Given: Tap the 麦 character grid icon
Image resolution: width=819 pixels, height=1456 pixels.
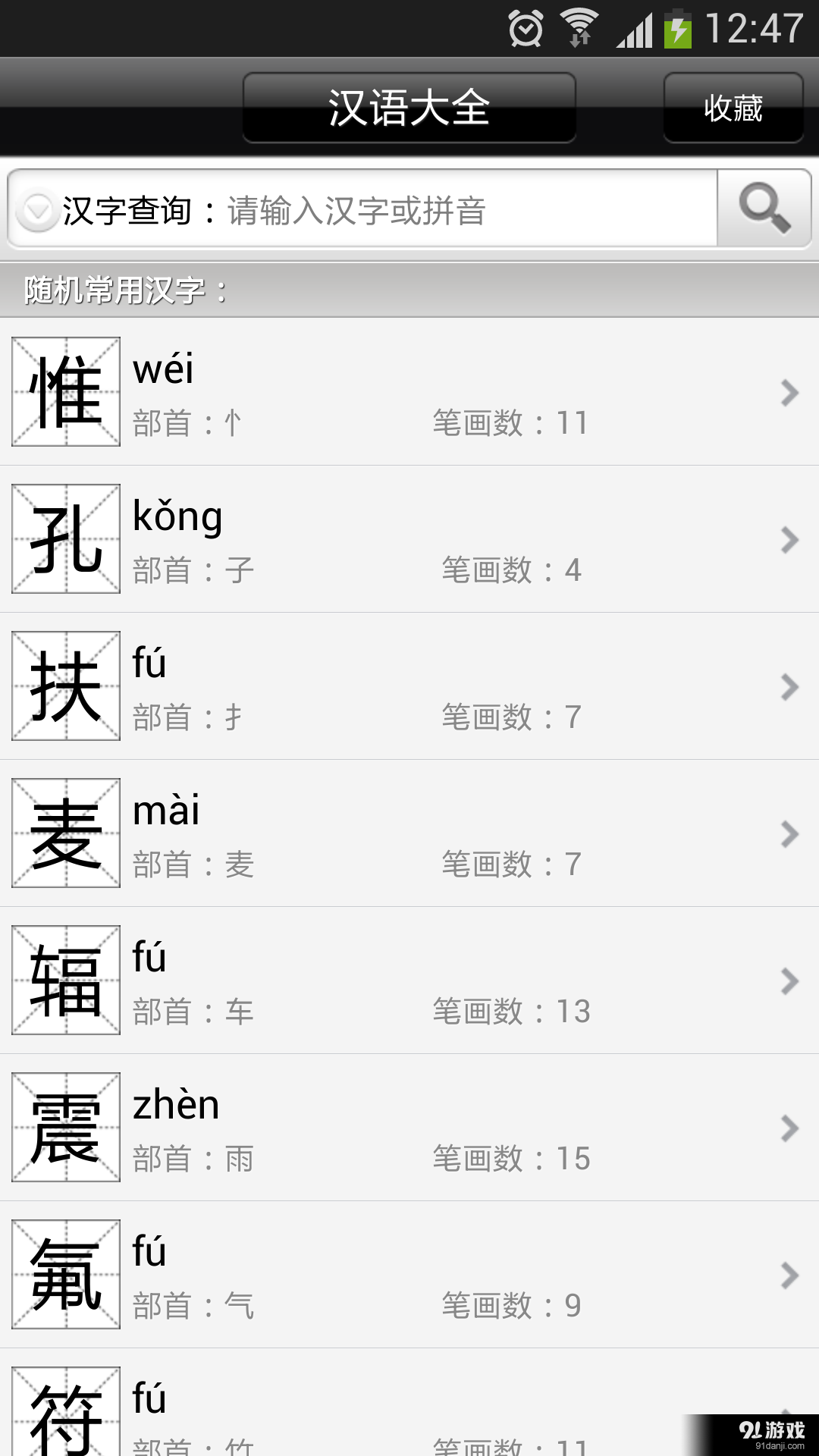Looking at the screenshot, I should [65, 833].
